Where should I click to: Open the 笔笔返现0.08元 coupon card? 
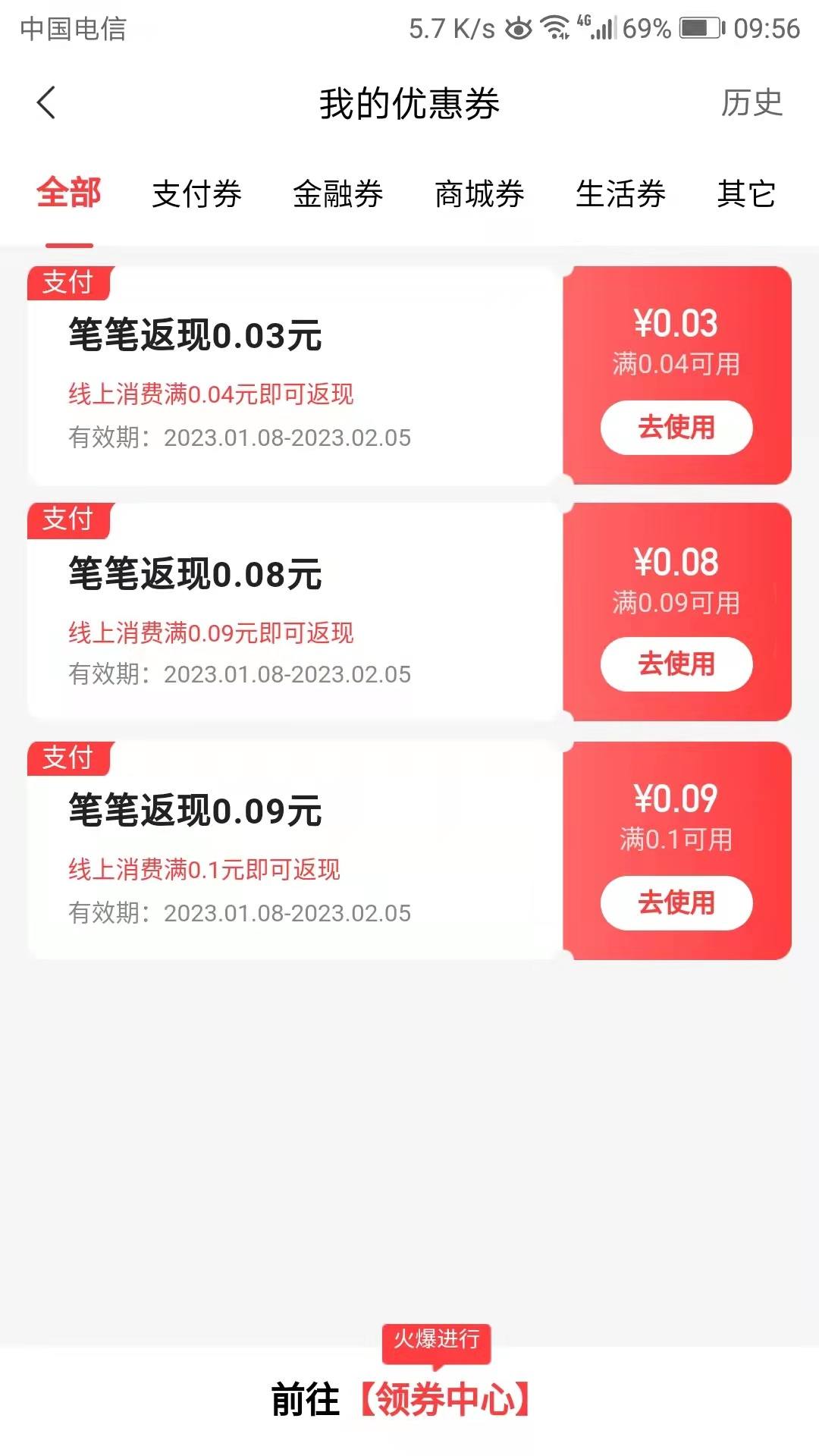click(293, 612)
